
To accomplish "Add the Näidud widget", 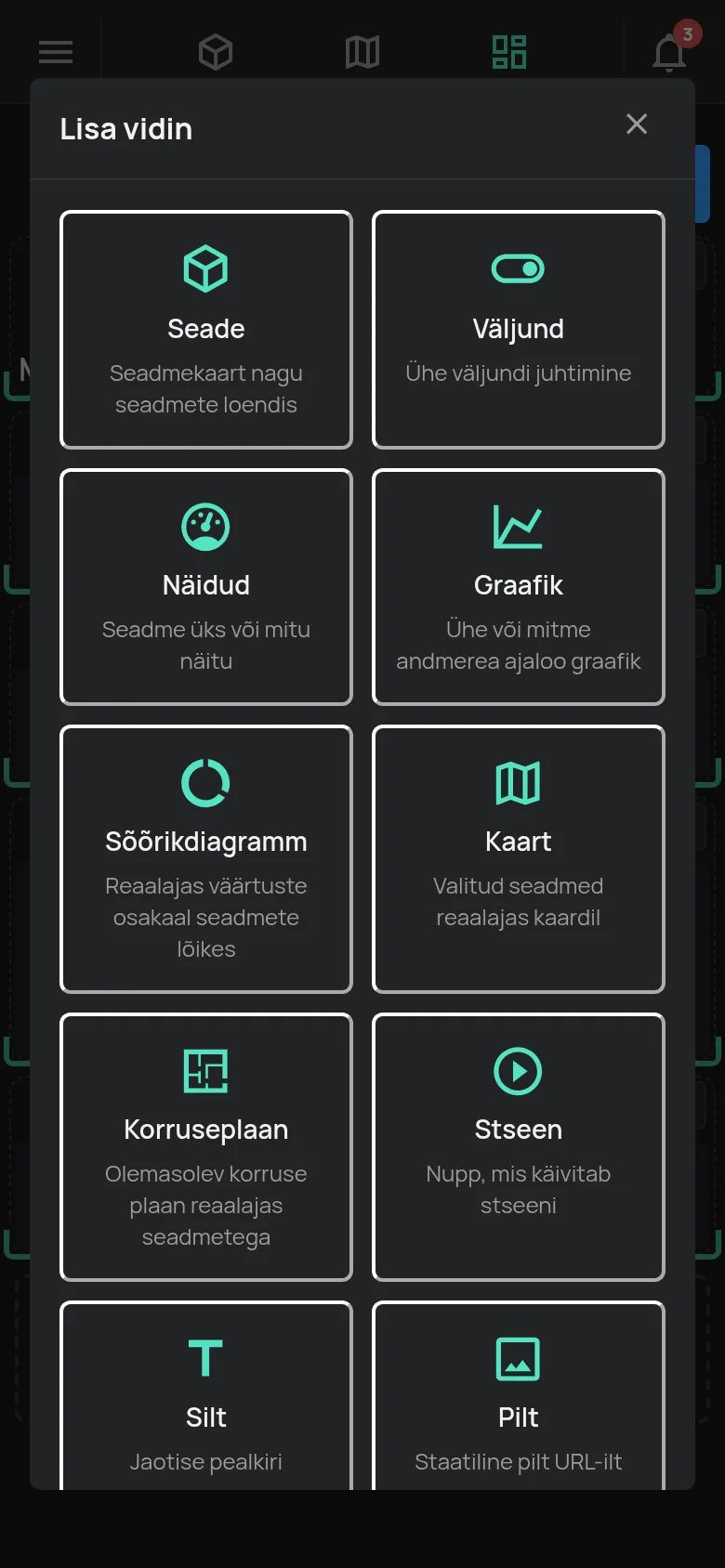I will [206, 587].
